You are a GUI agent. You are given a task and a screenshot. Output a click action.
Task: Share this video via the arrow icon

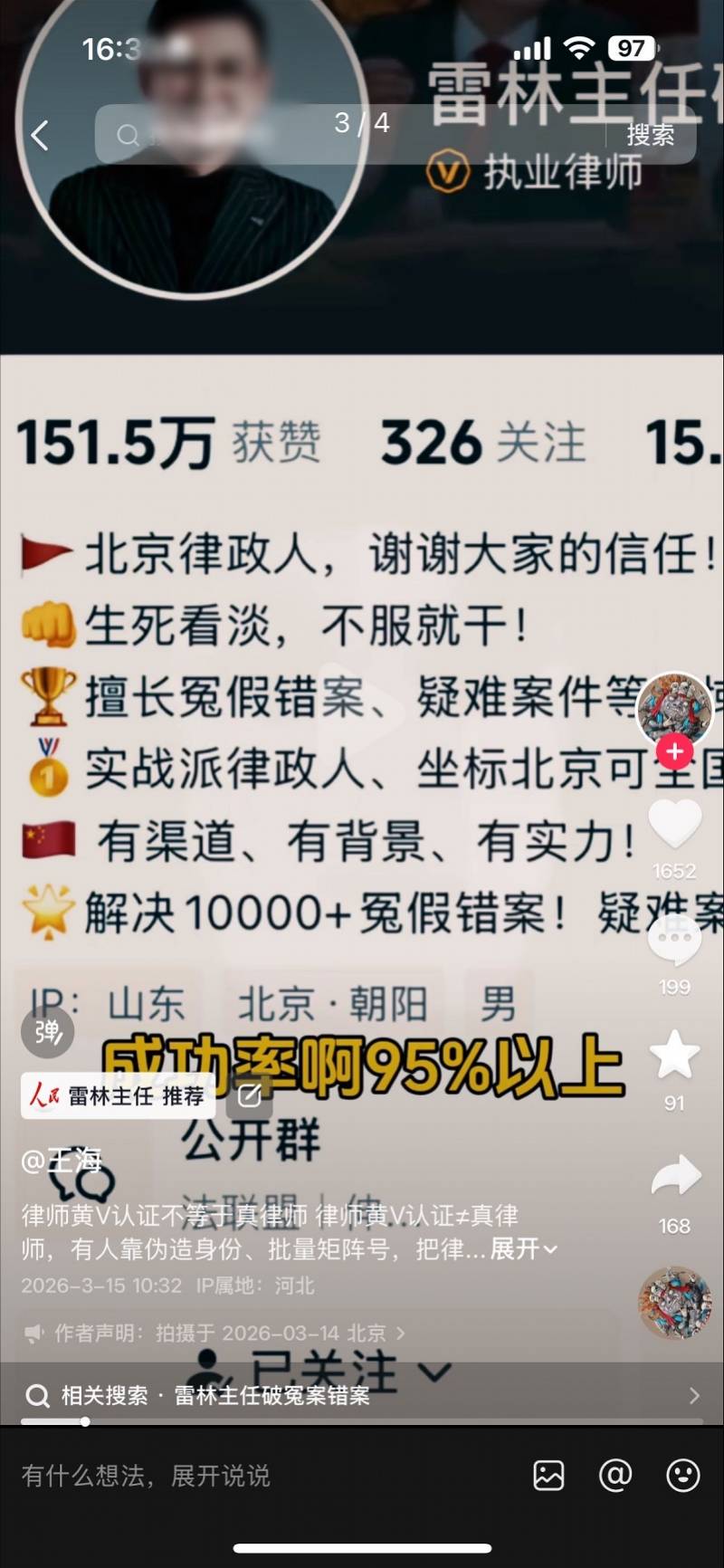675,1177
